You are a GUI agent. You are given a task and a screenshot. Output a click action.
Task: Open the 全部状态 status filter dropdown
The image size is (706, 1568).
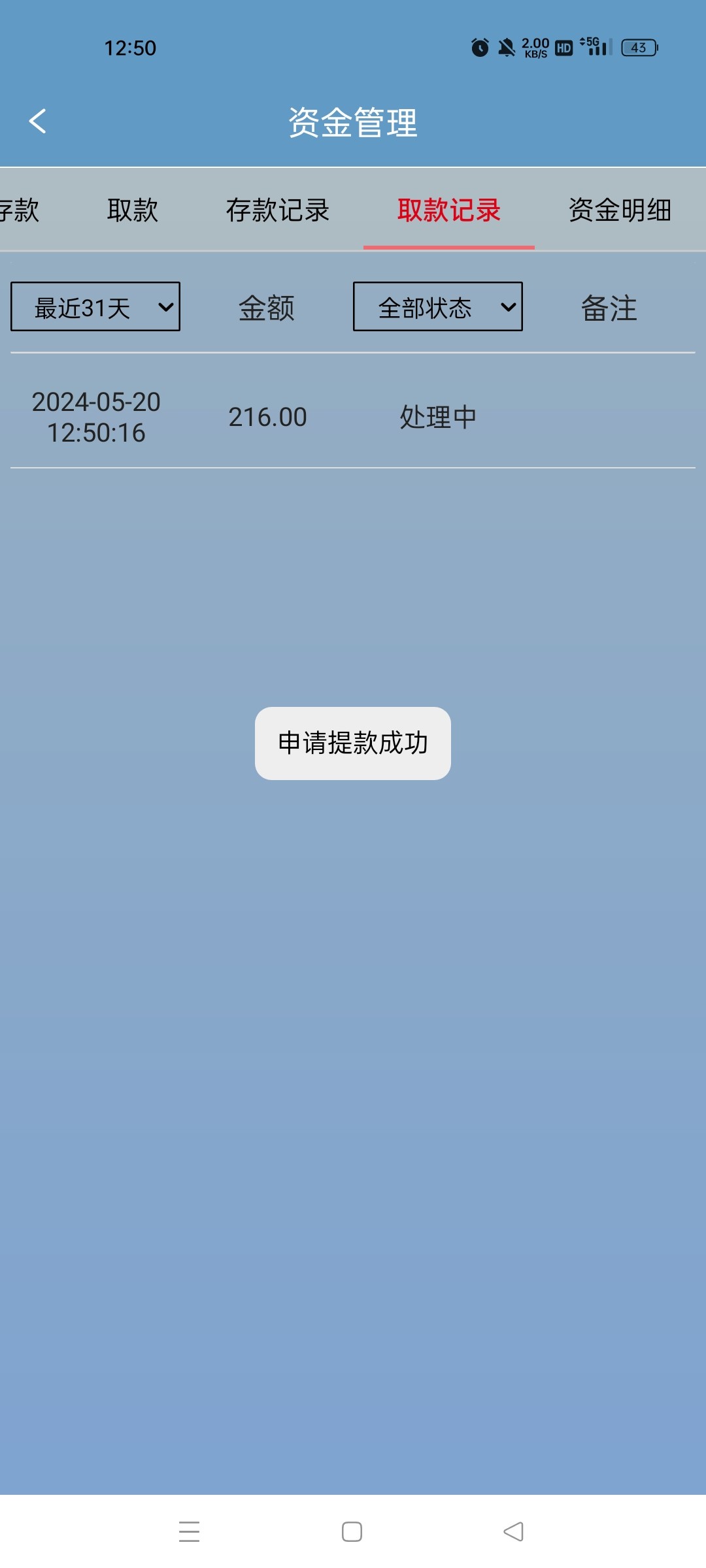coord(437,306)
